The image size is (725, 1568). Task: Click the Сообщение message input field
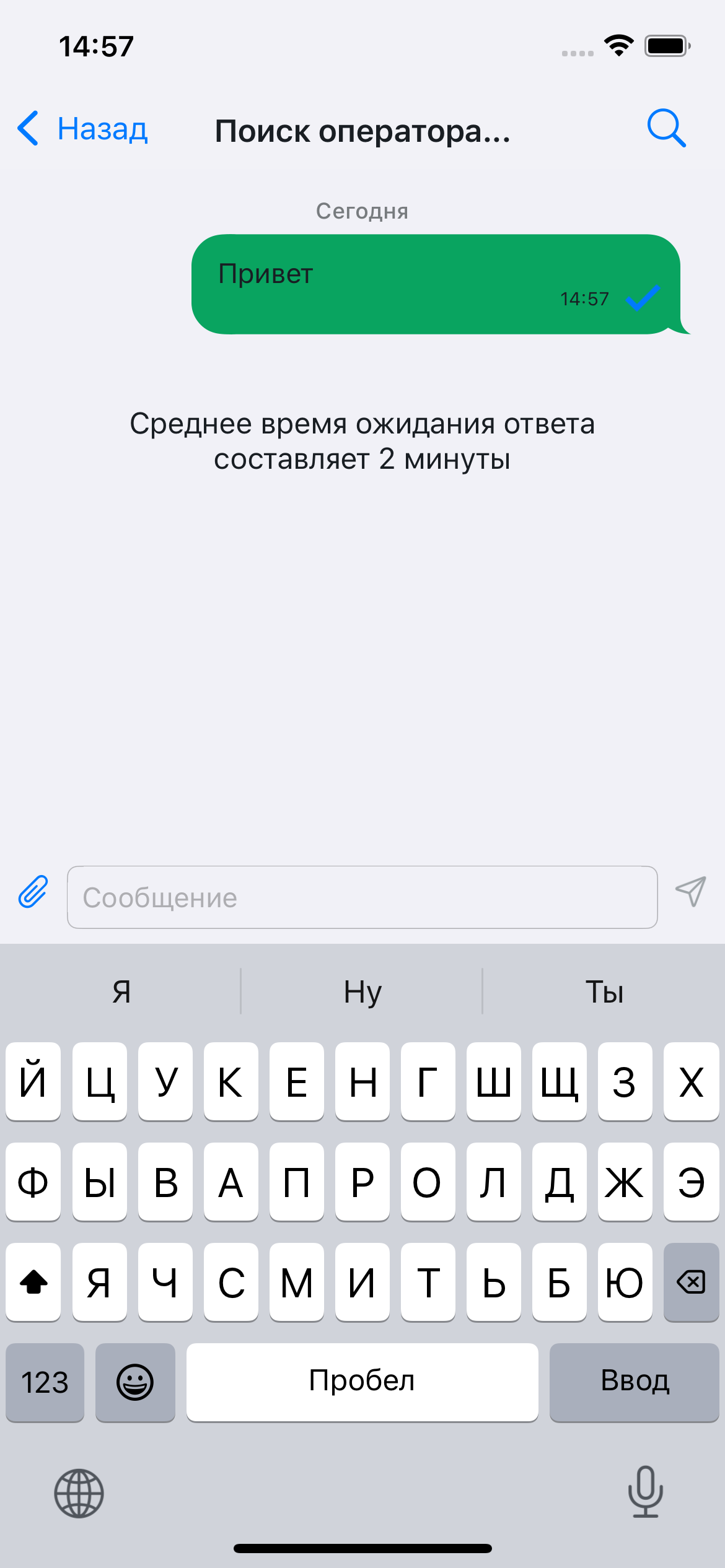(x=362, y=897)
